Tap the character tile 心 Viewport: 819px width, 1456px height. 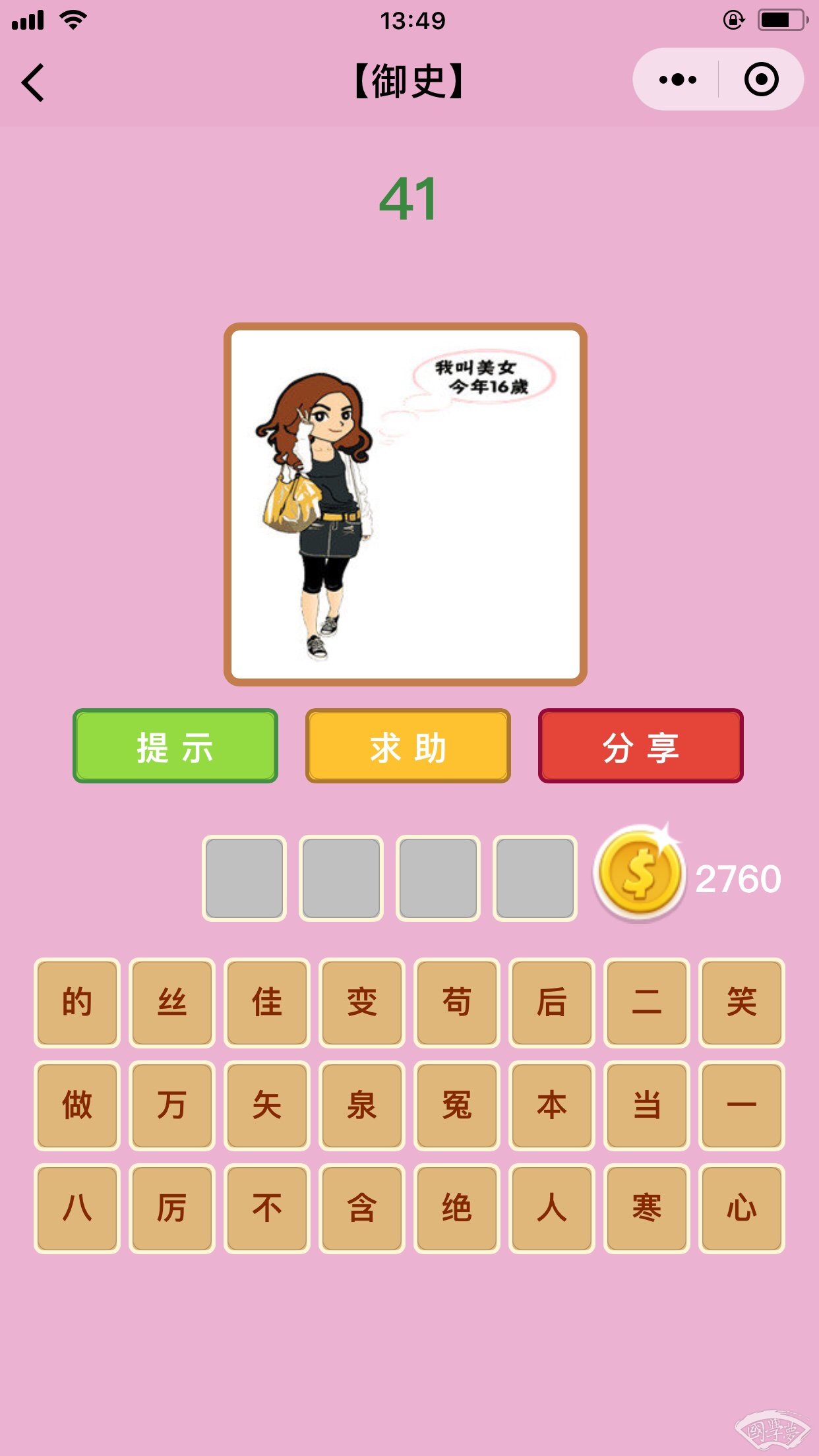[x=741, y=1208]
